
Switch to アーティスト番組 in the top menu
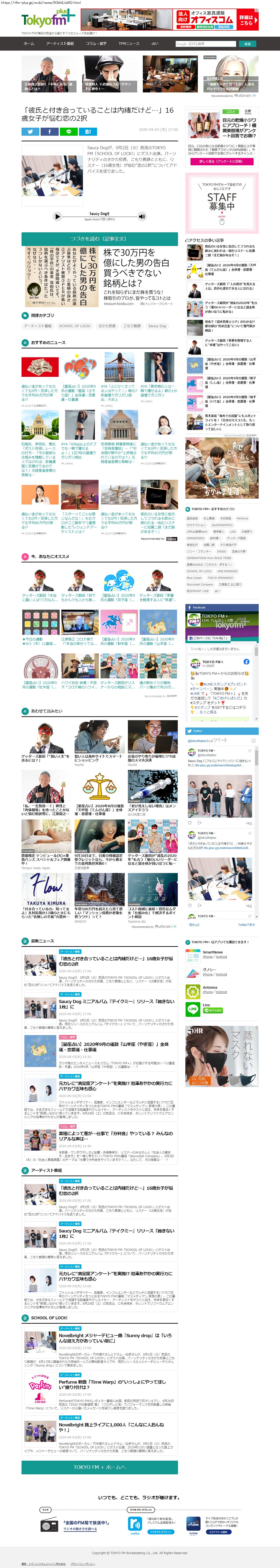(x=60, y=44)
